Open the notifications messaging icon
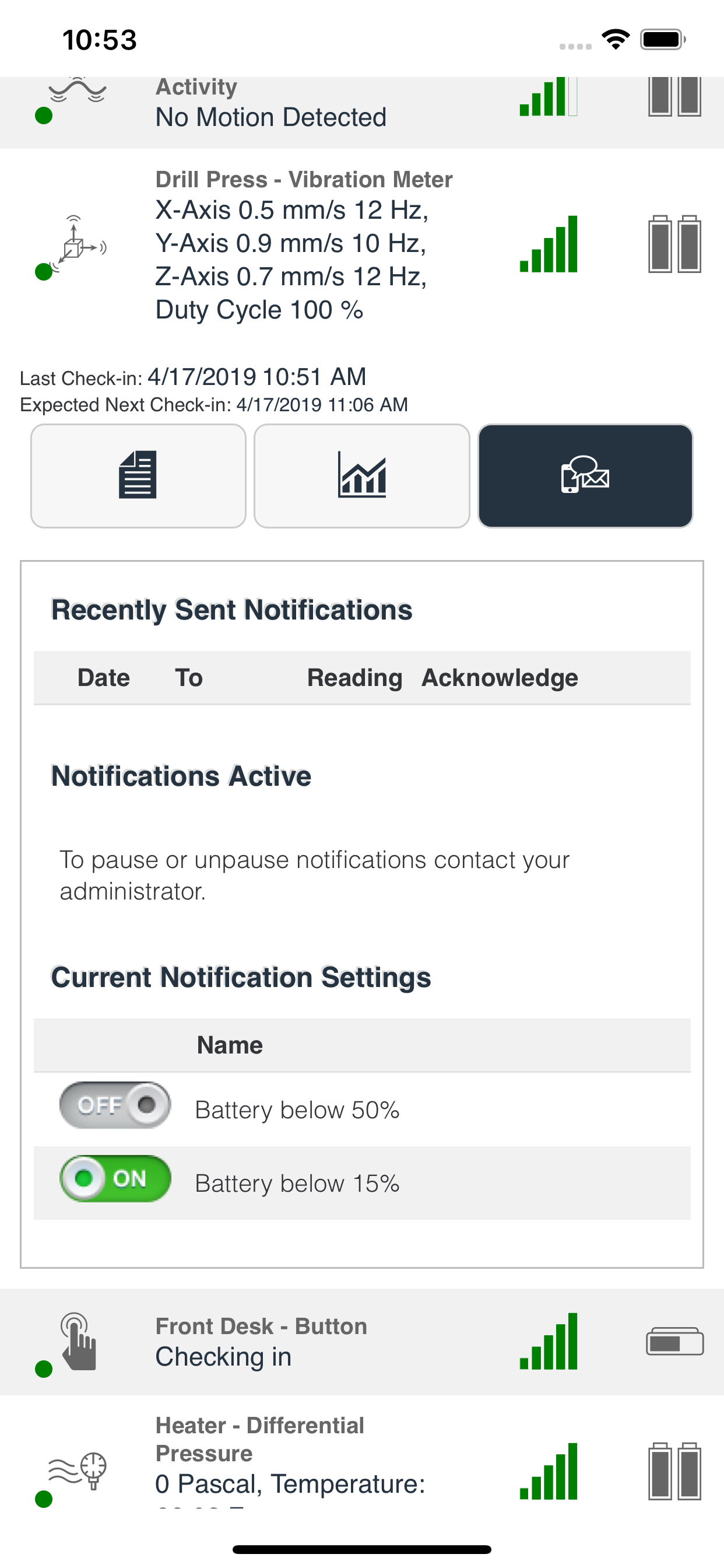 tap(585, 475)
